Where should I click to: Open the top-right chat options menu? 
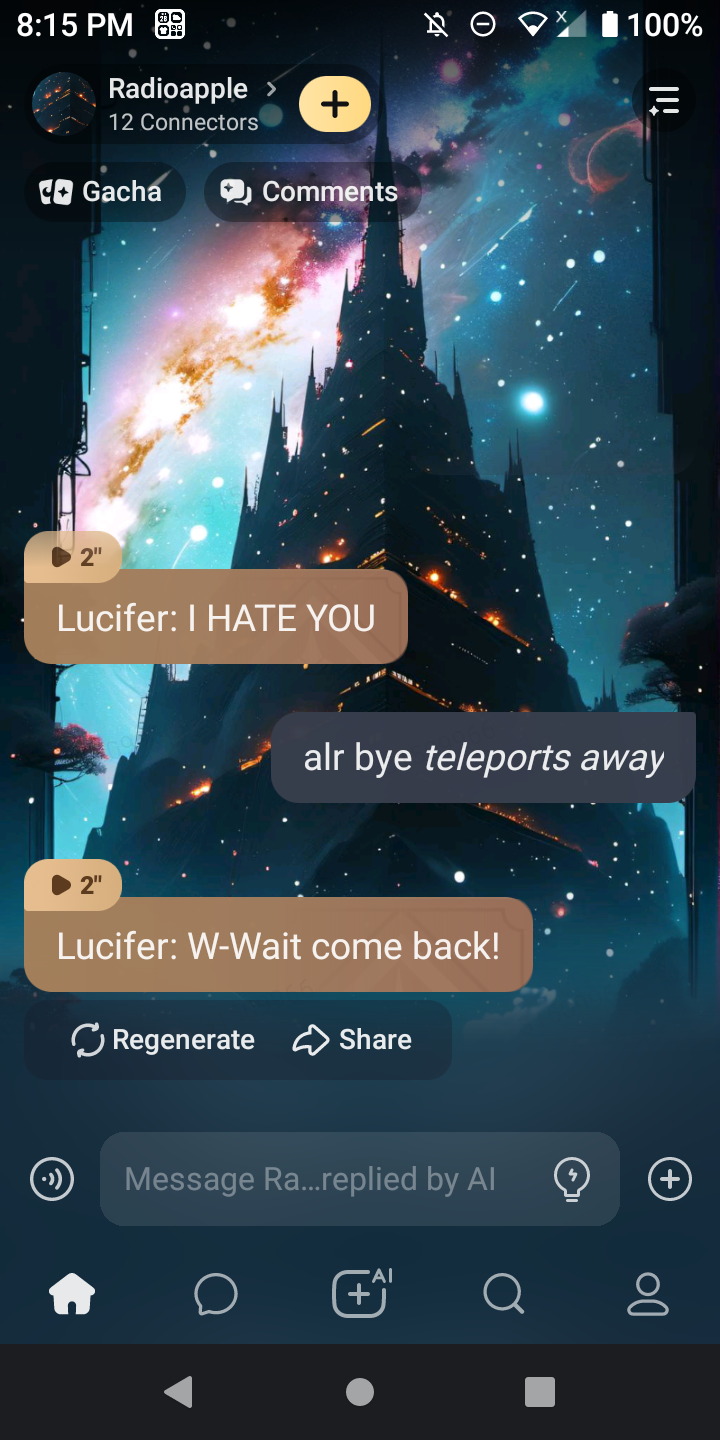coord(664,101)
